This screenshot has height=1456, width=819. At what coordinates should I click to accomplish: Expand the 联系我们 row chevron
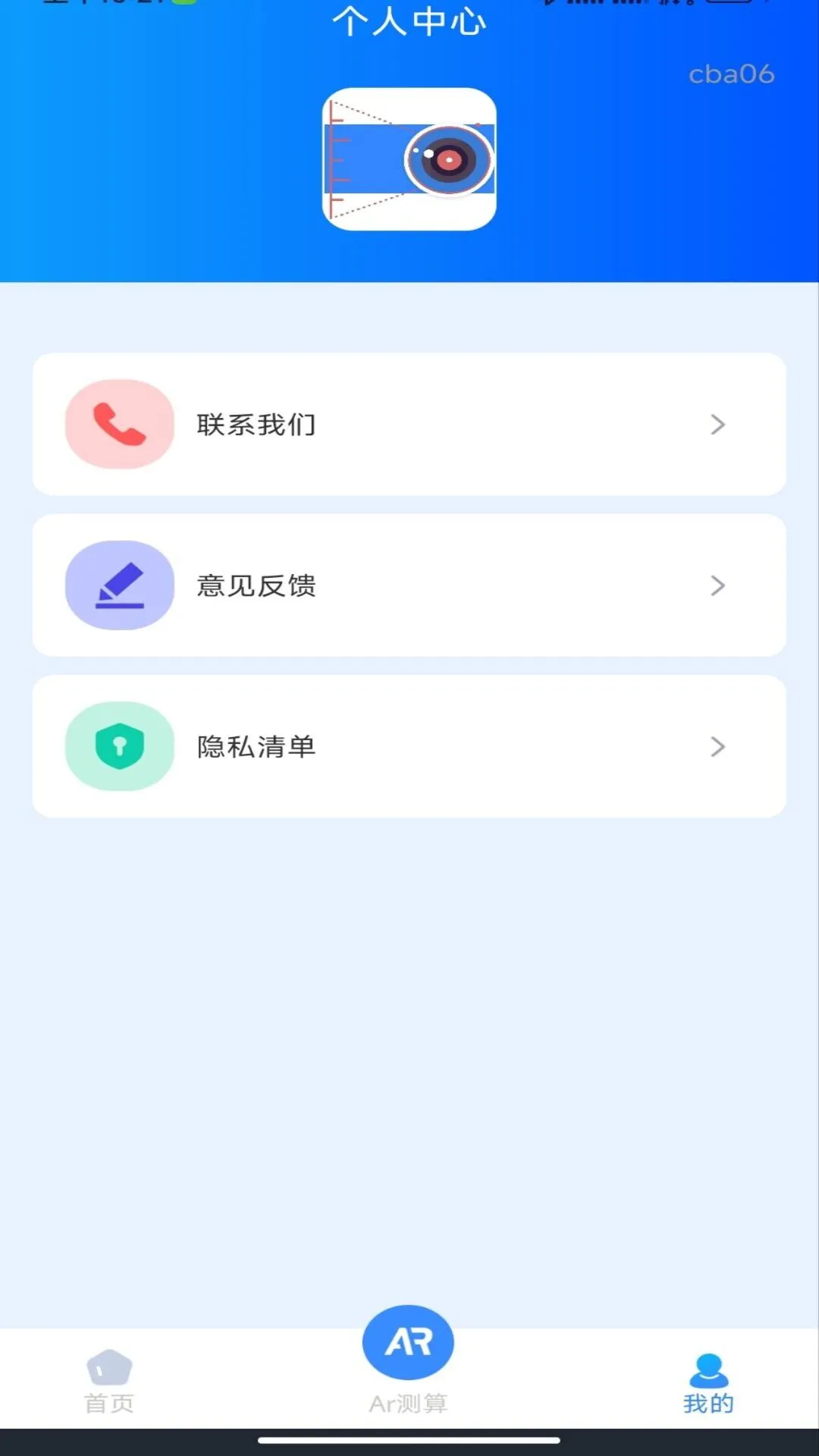(x=718, y=425)
